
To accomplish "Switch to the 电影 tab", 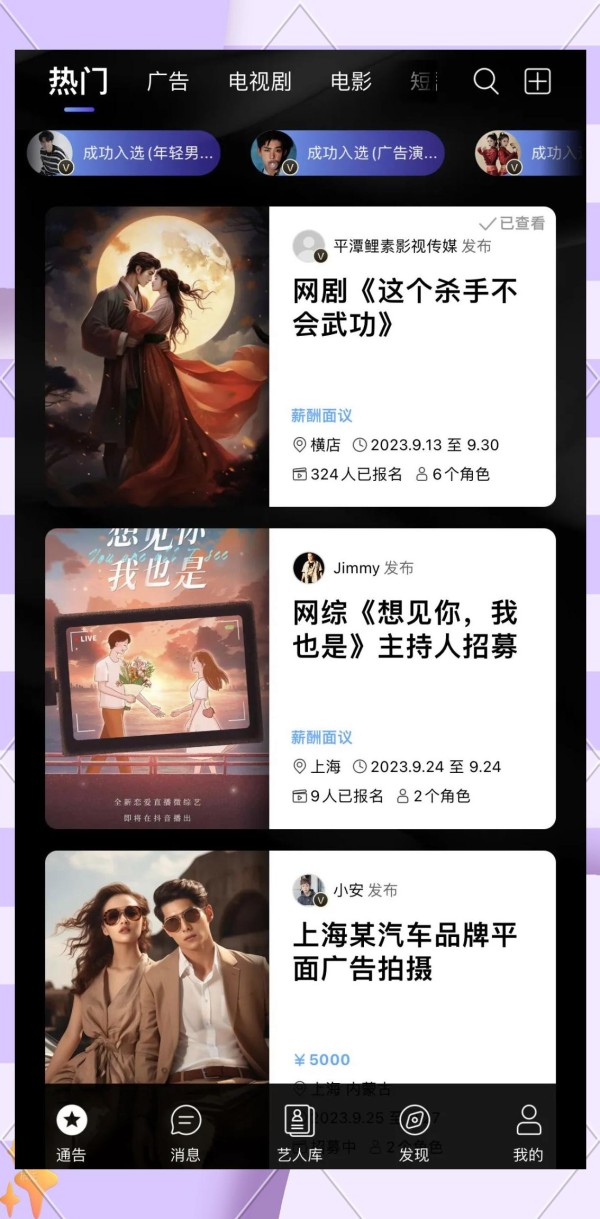I will click(x=351, y=82).
